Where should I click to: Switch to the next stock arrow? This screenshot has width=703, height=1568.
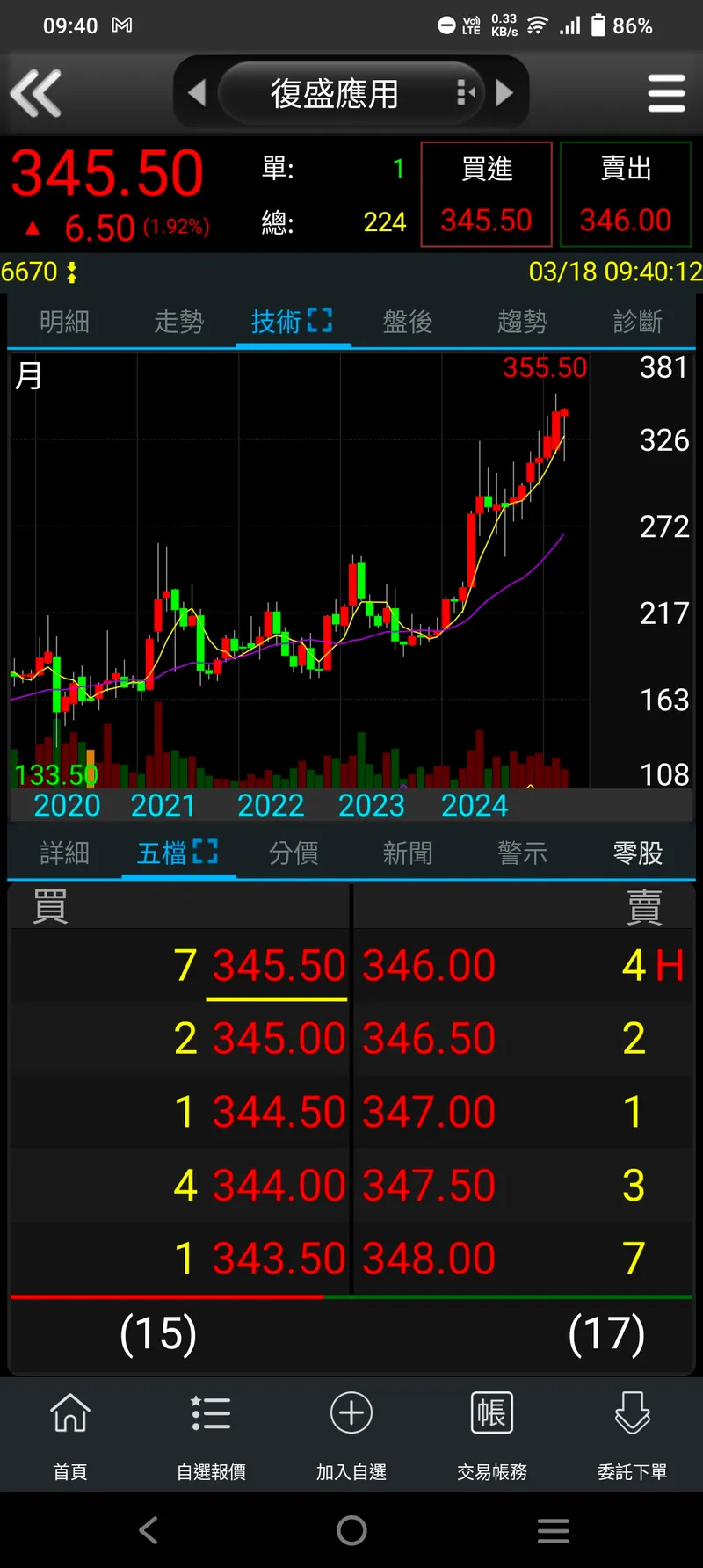pyautogui.click(x=504, y=92)
